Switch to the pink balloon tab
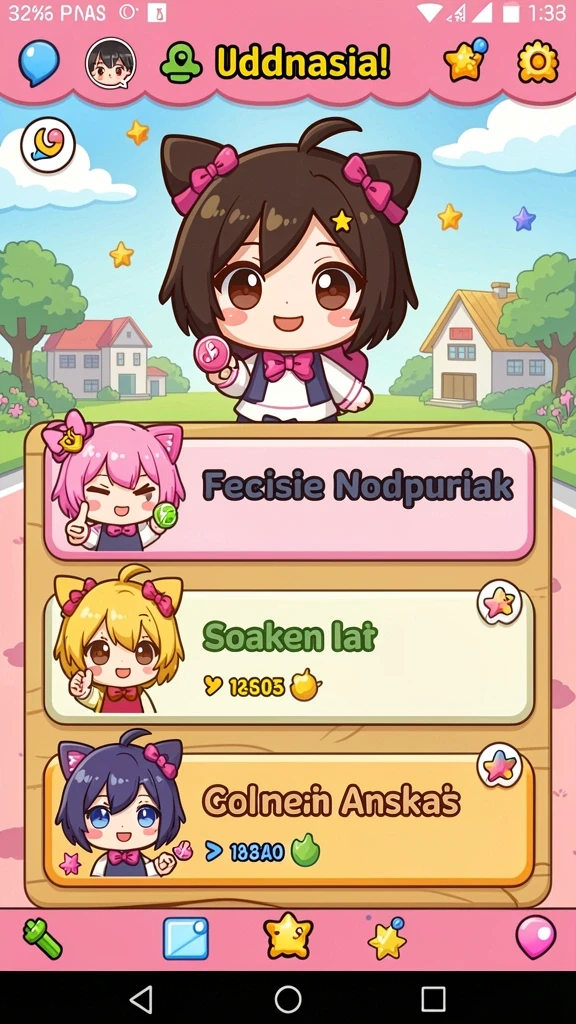 (536, 938)
